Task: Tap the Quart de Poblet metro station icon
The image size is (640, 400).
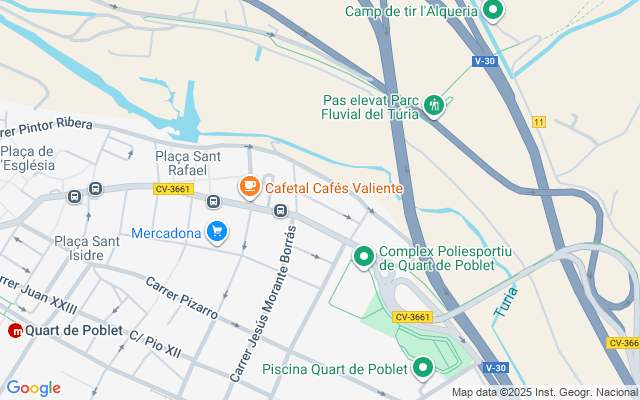Action: 16,330
